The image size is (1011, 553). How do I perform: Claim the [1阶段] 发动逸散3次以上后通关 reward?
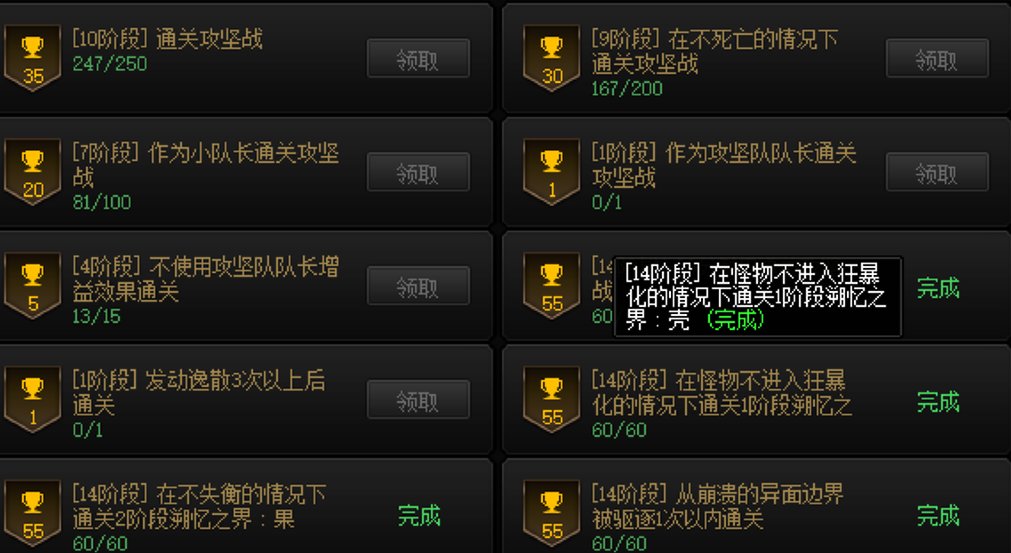click(418, 401)
